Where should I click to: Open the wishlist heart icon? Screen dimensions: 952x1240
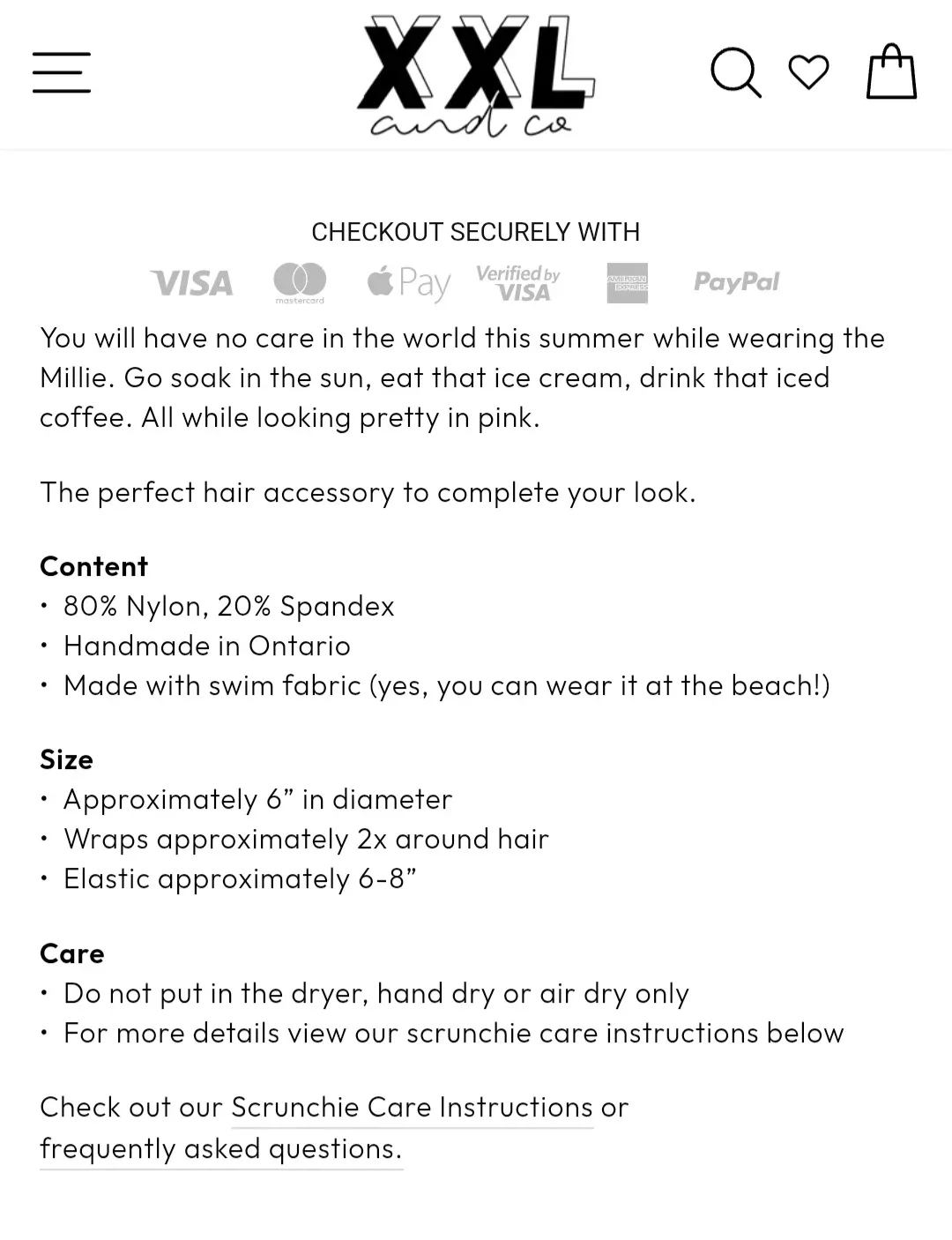tap(807, 72)
